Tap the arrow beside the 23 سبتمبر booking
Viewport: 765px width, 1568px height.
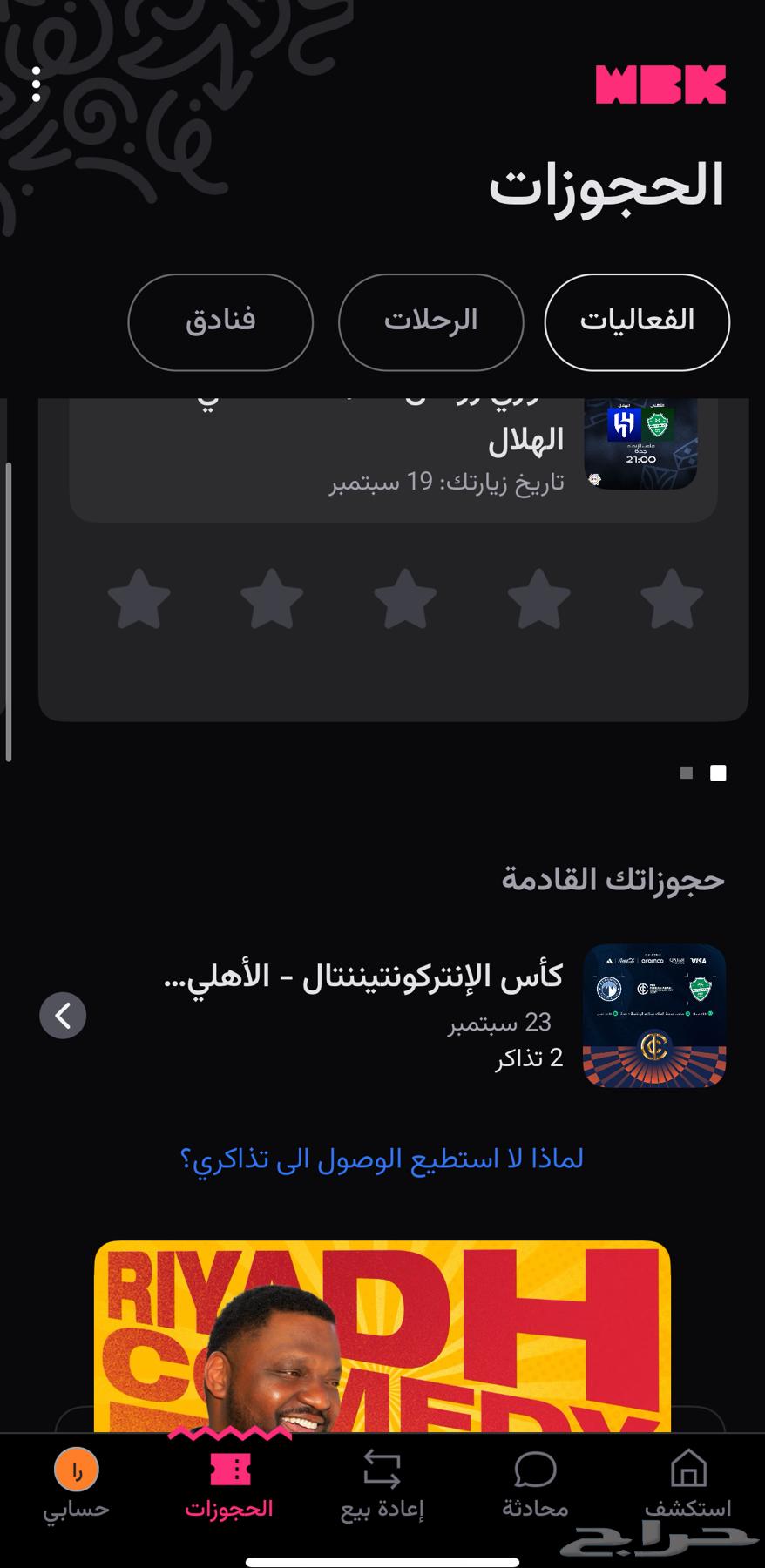pyautogui.click(x=63, y=1016)
